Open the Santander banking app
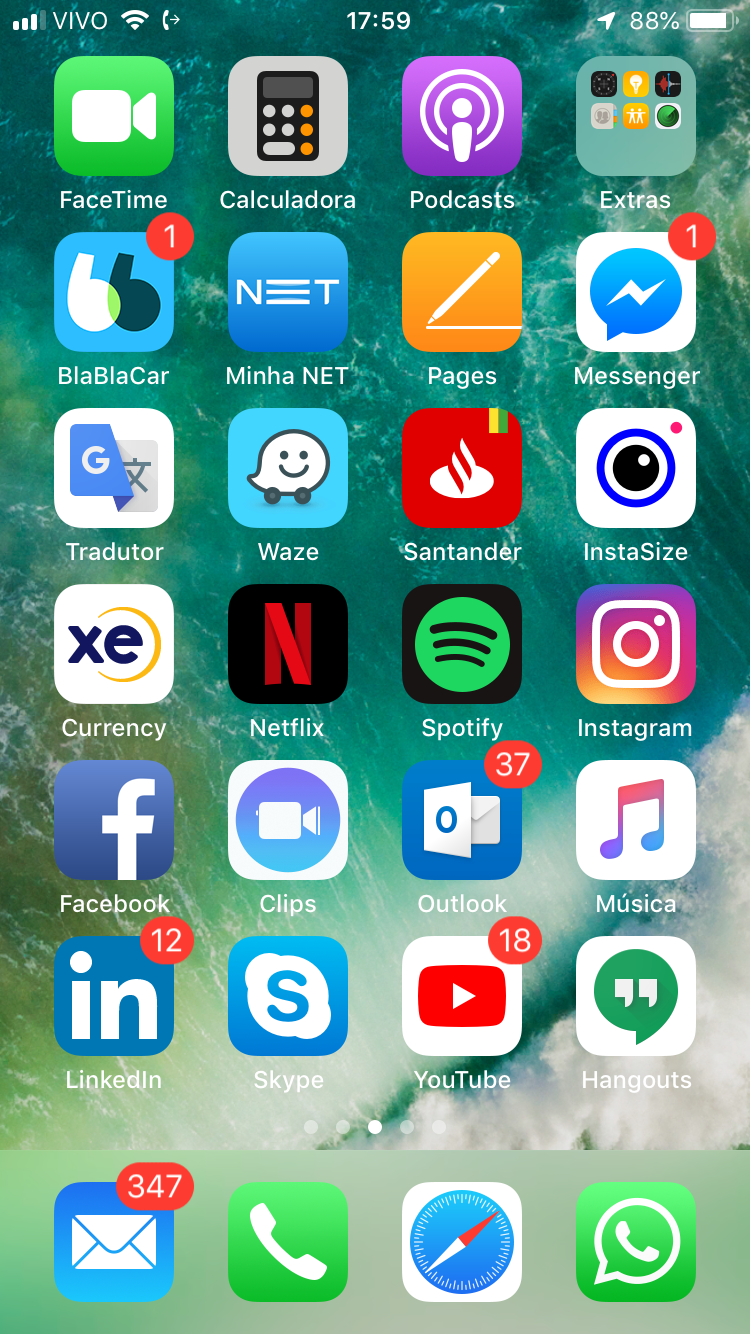Viewport: 750px width, 1334px height. pos(462,468)
